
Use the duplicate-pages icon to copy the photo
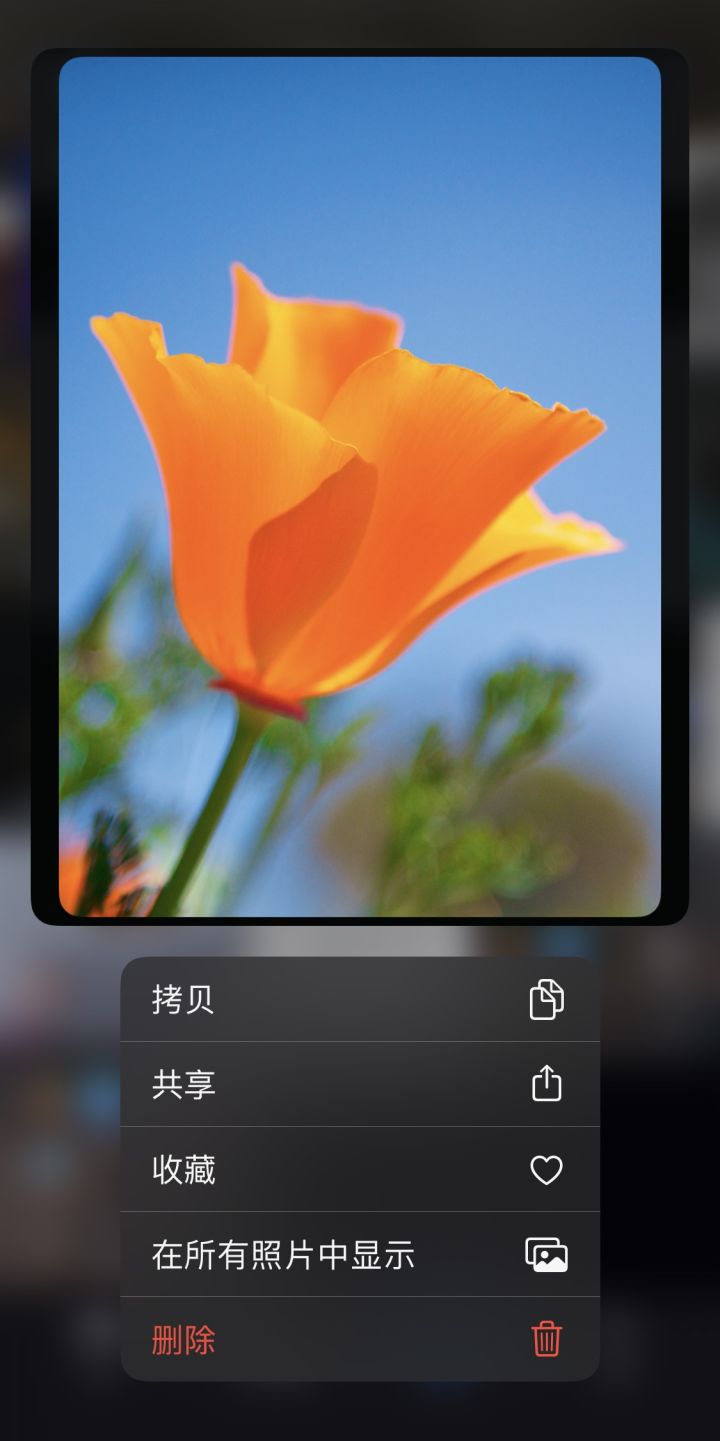click(x=546, y=997)
